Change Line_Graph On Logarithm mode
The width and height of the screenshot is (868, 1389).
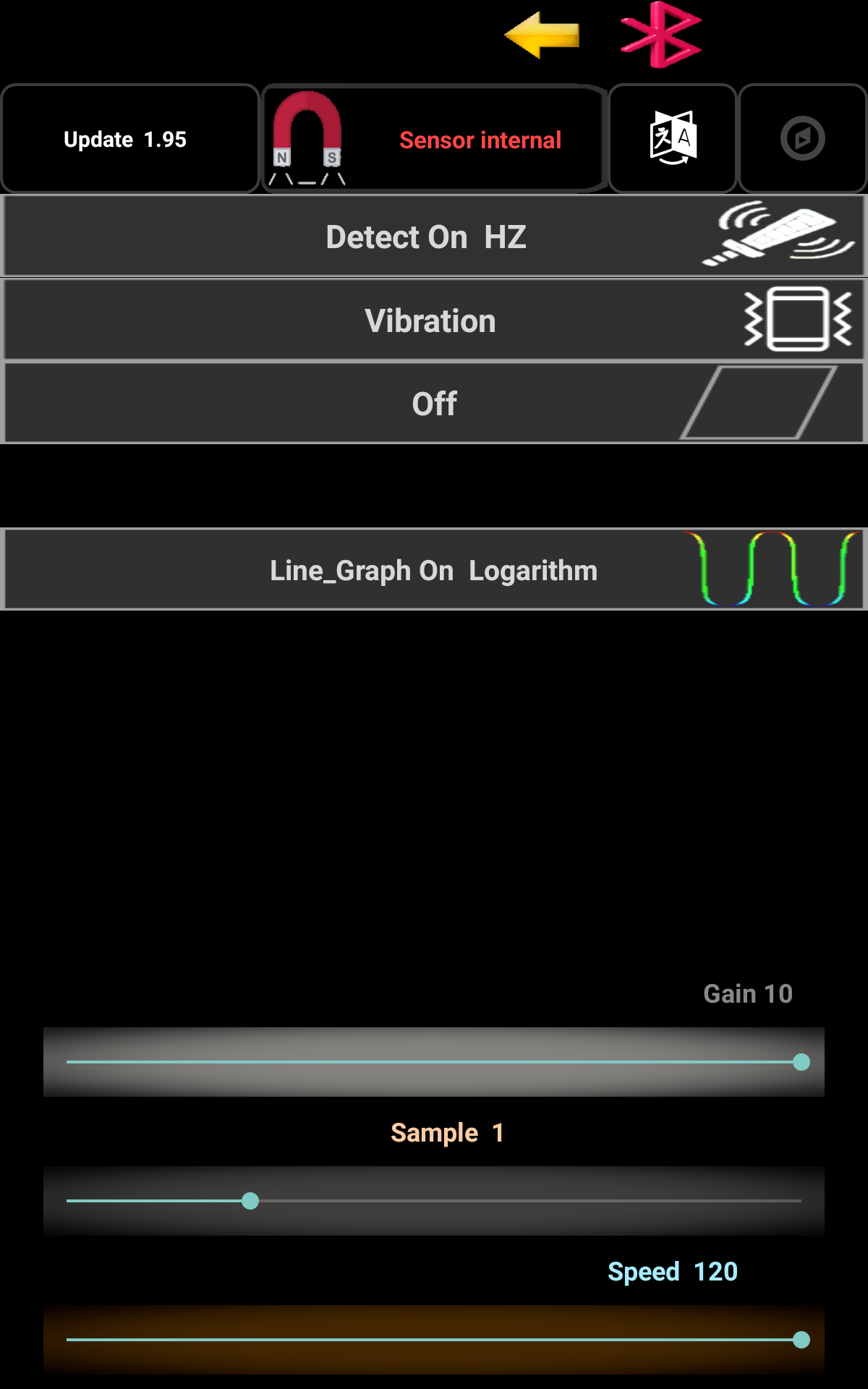click(x=434, y=569)
